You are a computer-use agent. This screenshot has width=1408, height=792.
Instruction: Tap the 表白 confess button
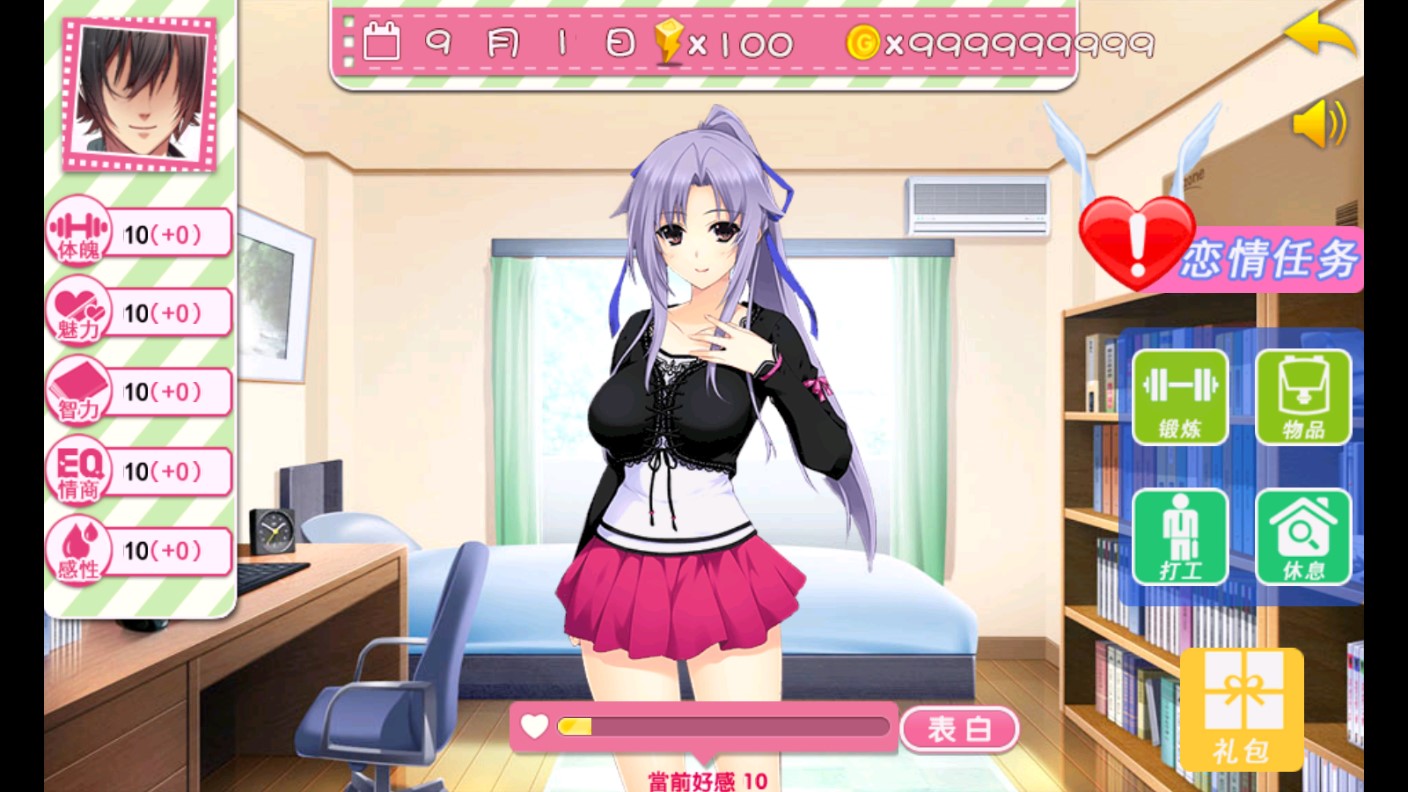(x=959, y=729)
